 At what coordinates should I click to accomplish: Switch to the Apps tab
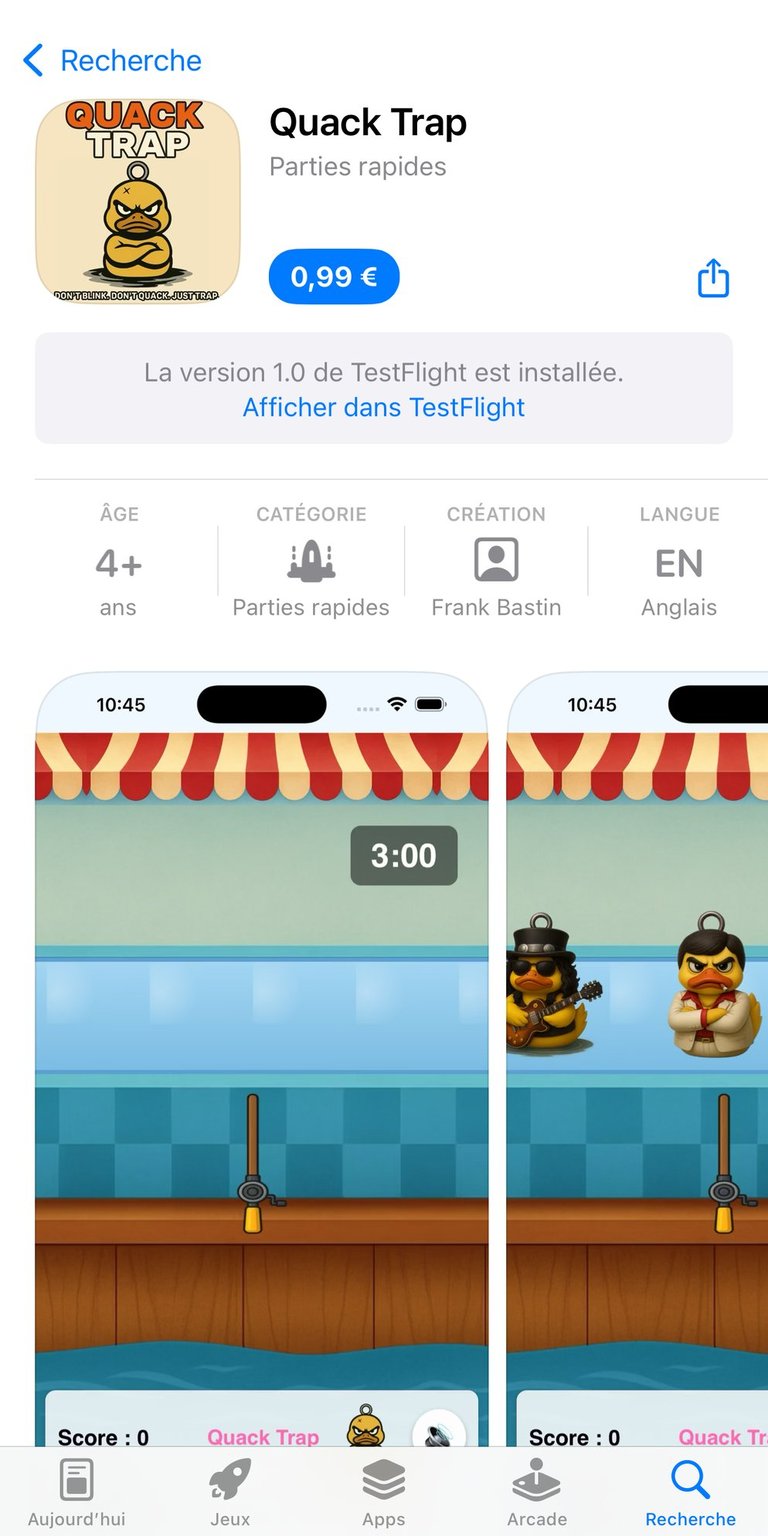384,1491
